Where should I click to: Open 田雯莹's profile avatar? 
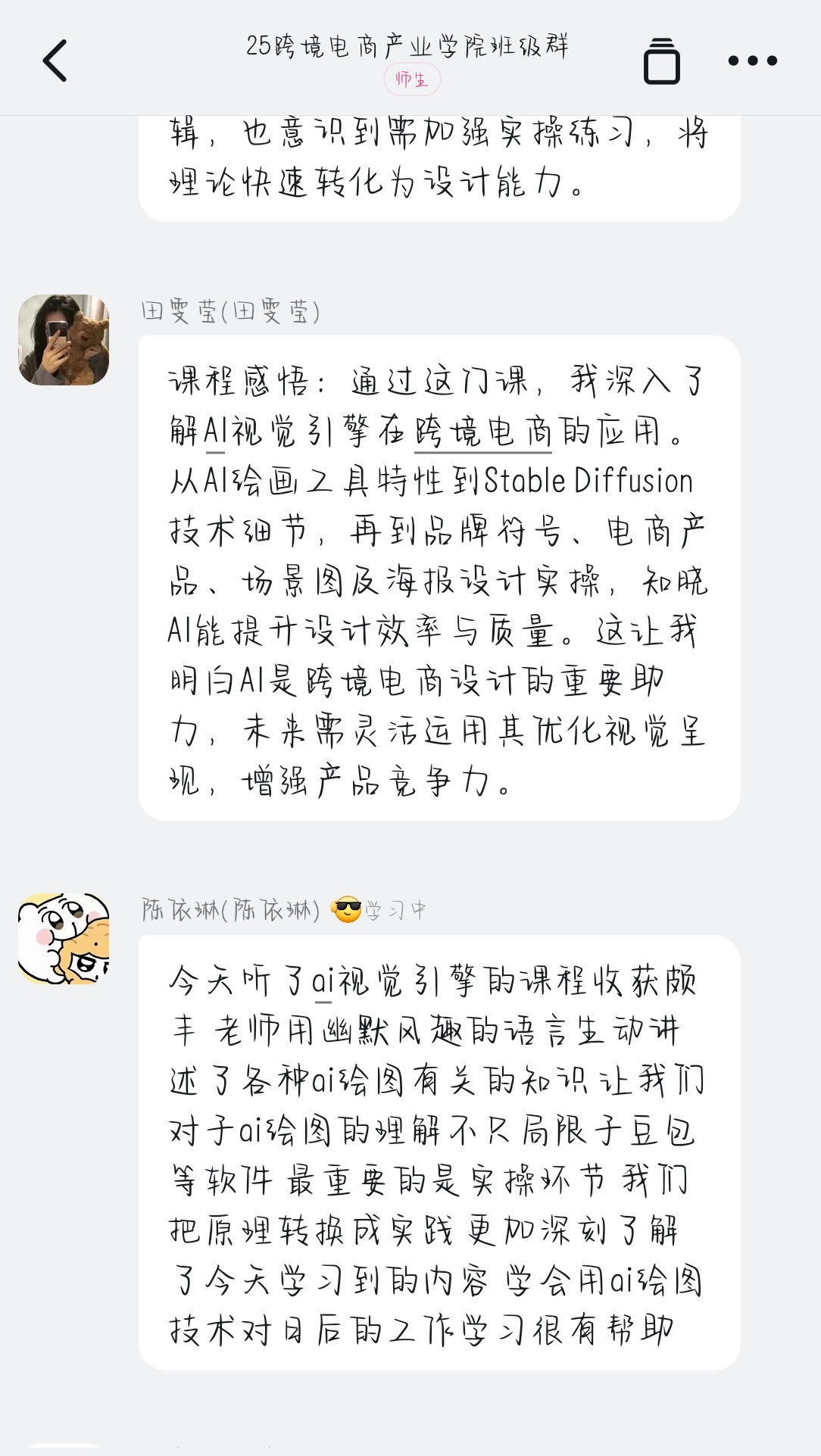click(64, 340)
